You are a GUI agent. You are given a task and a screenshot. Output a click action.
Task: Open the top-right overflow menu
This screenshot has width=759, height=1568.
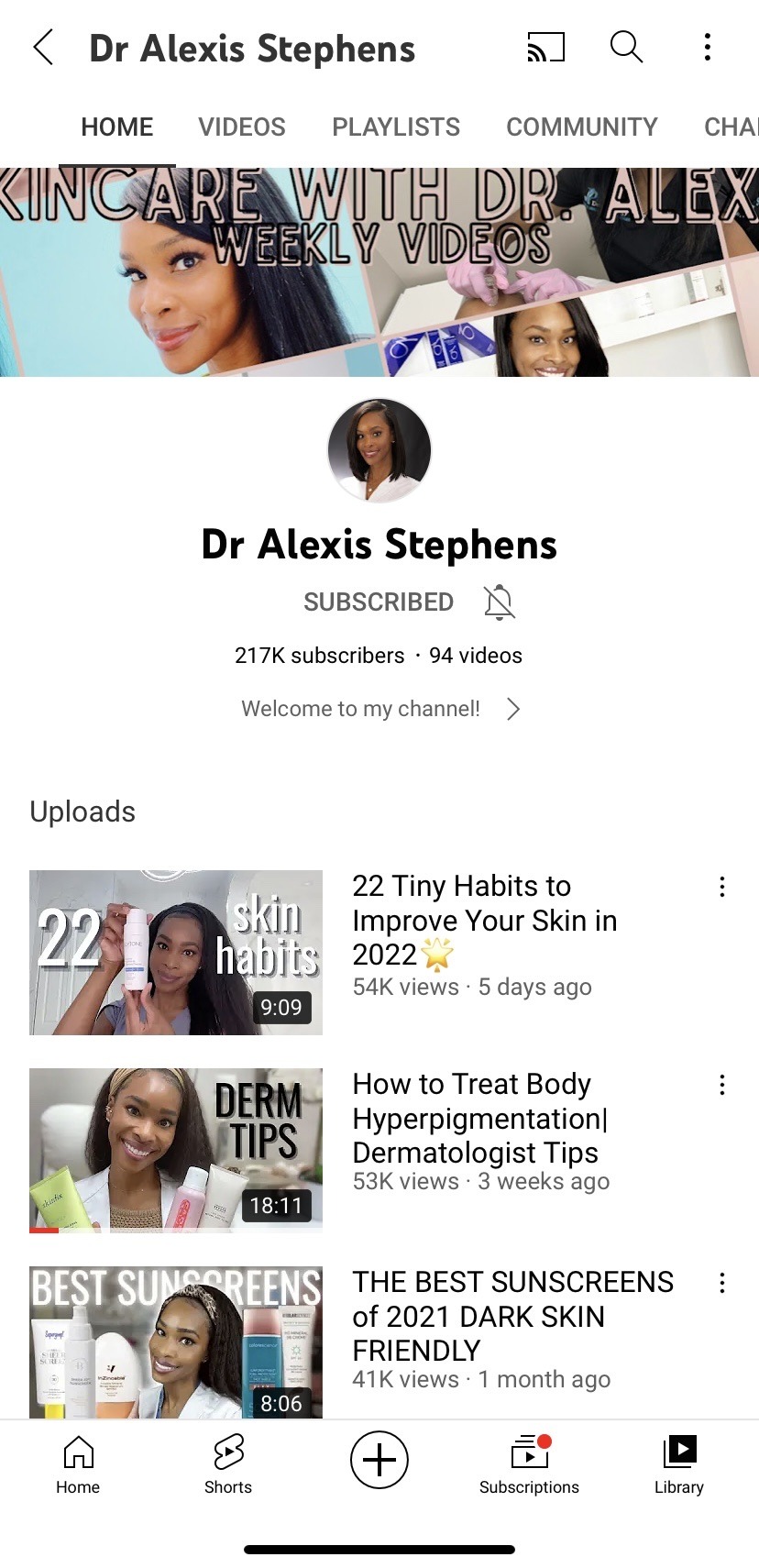[x=707, y=48]
